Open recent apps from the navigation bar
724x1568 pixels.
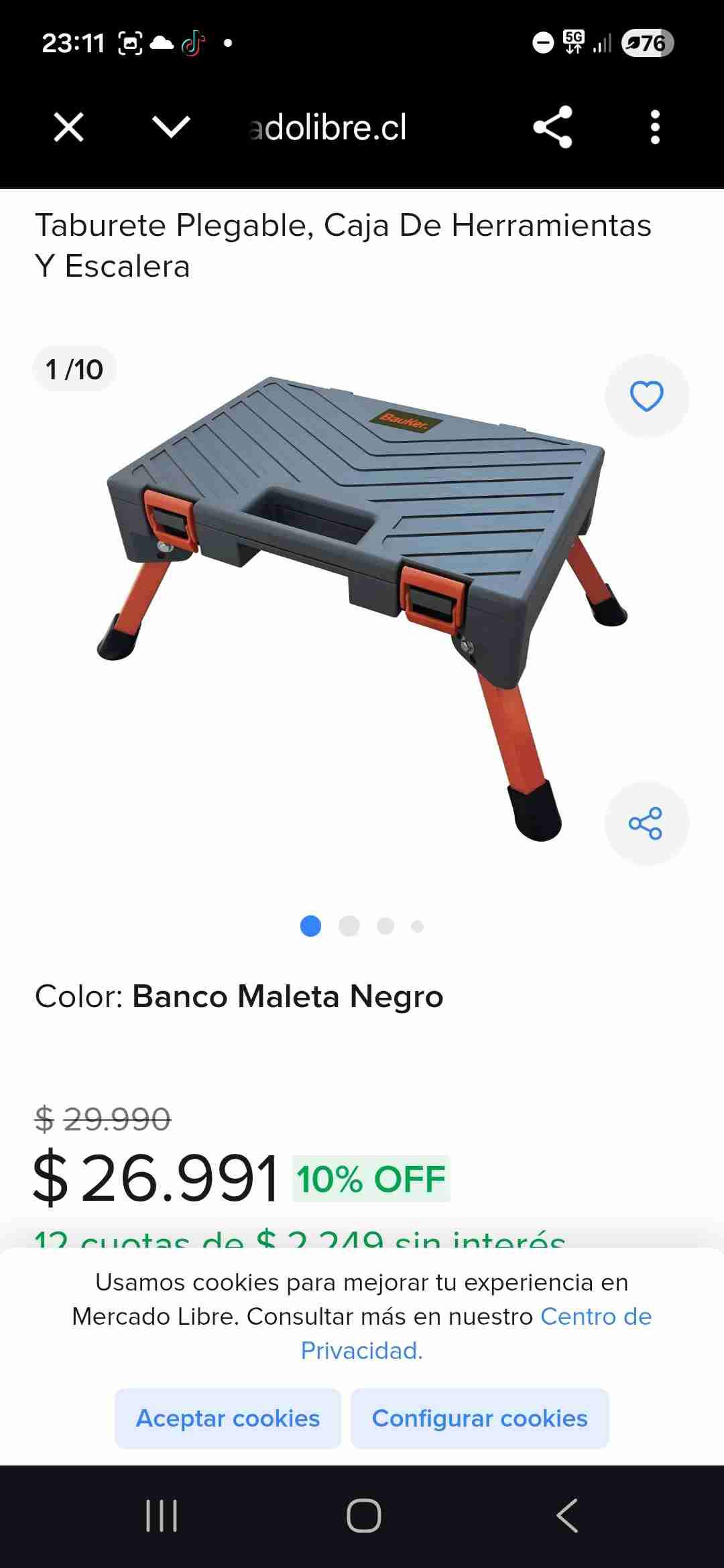(x=163, y=1516)
